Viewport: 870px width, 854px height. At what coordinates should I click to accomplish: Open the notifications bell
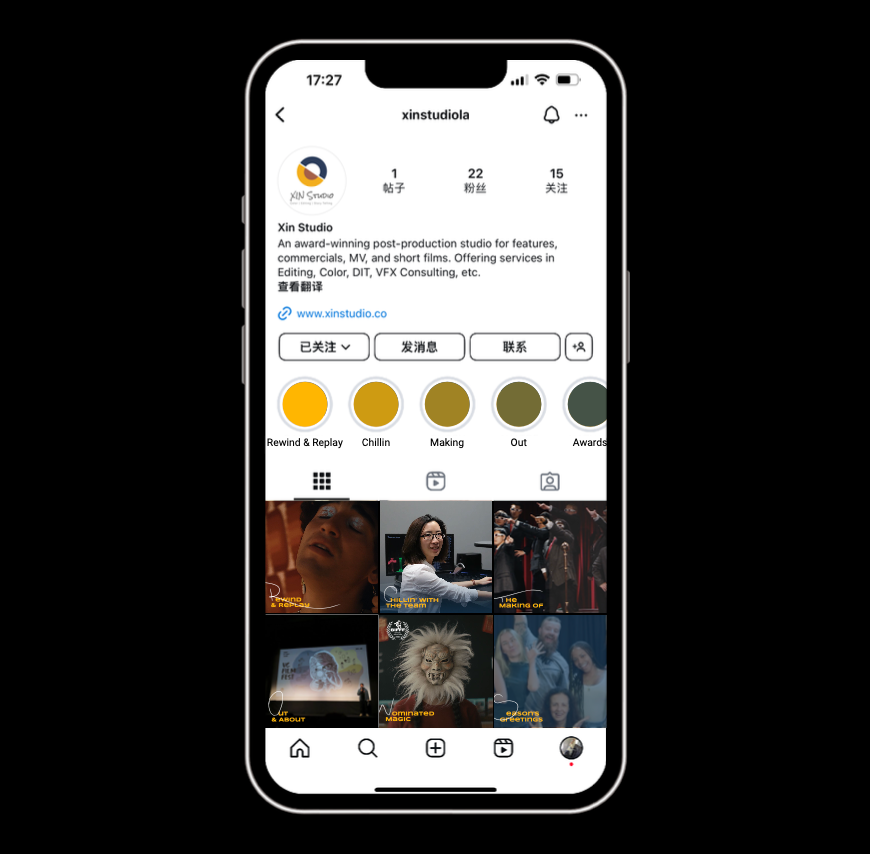pyautogui.click(x=551, y=115)
